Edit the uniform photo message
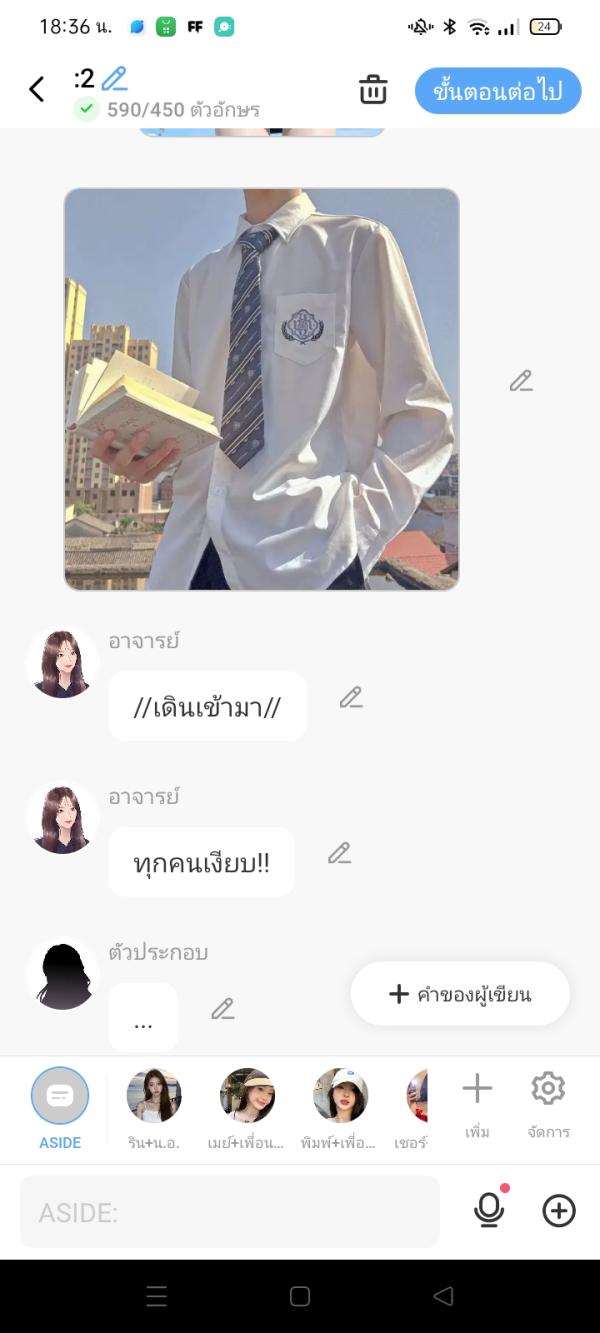This screenshot has width=600, height=1333. tap(520, 381)
